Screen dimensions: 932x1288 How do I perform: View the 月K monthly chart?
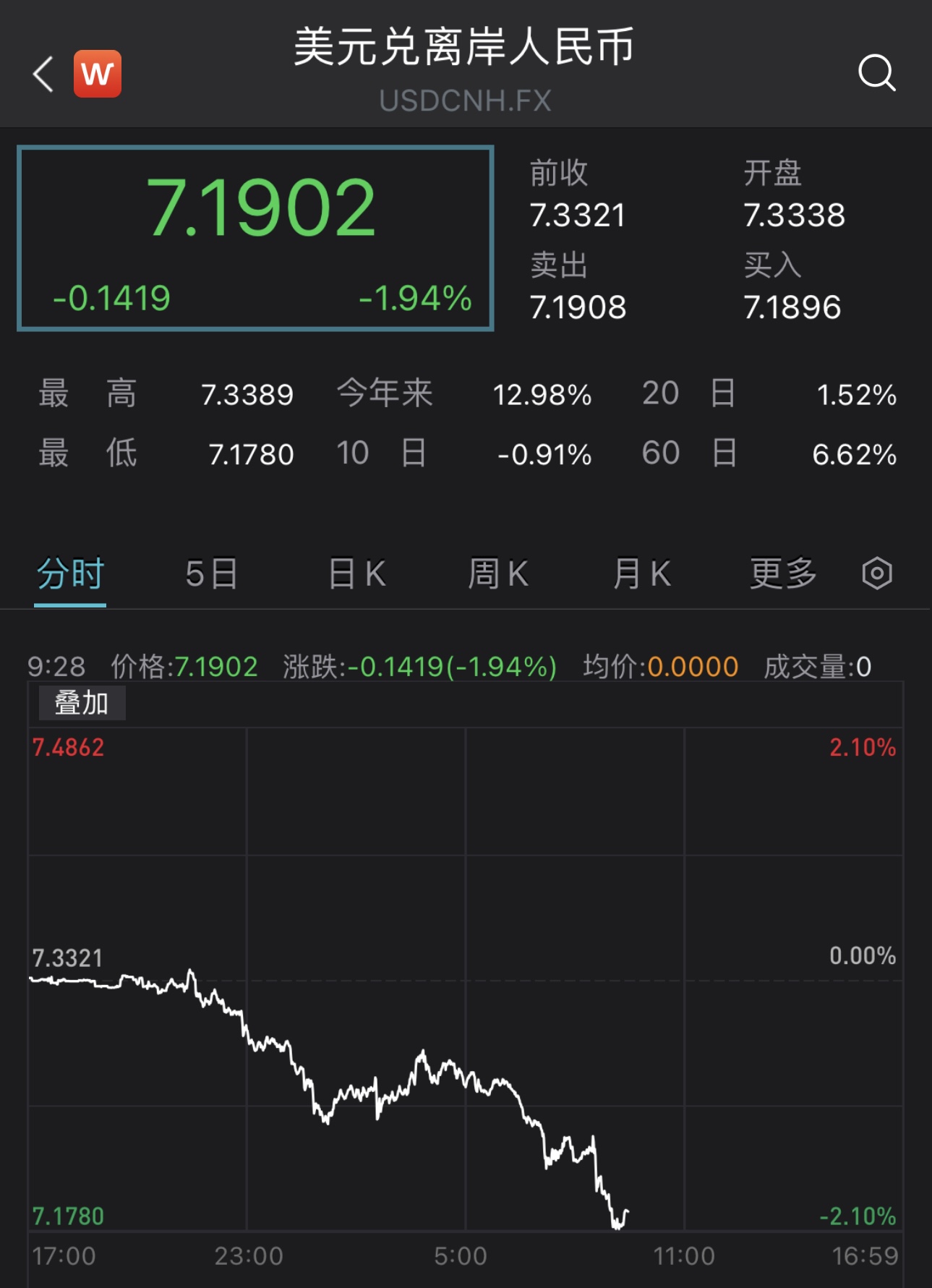coord(642,574)
